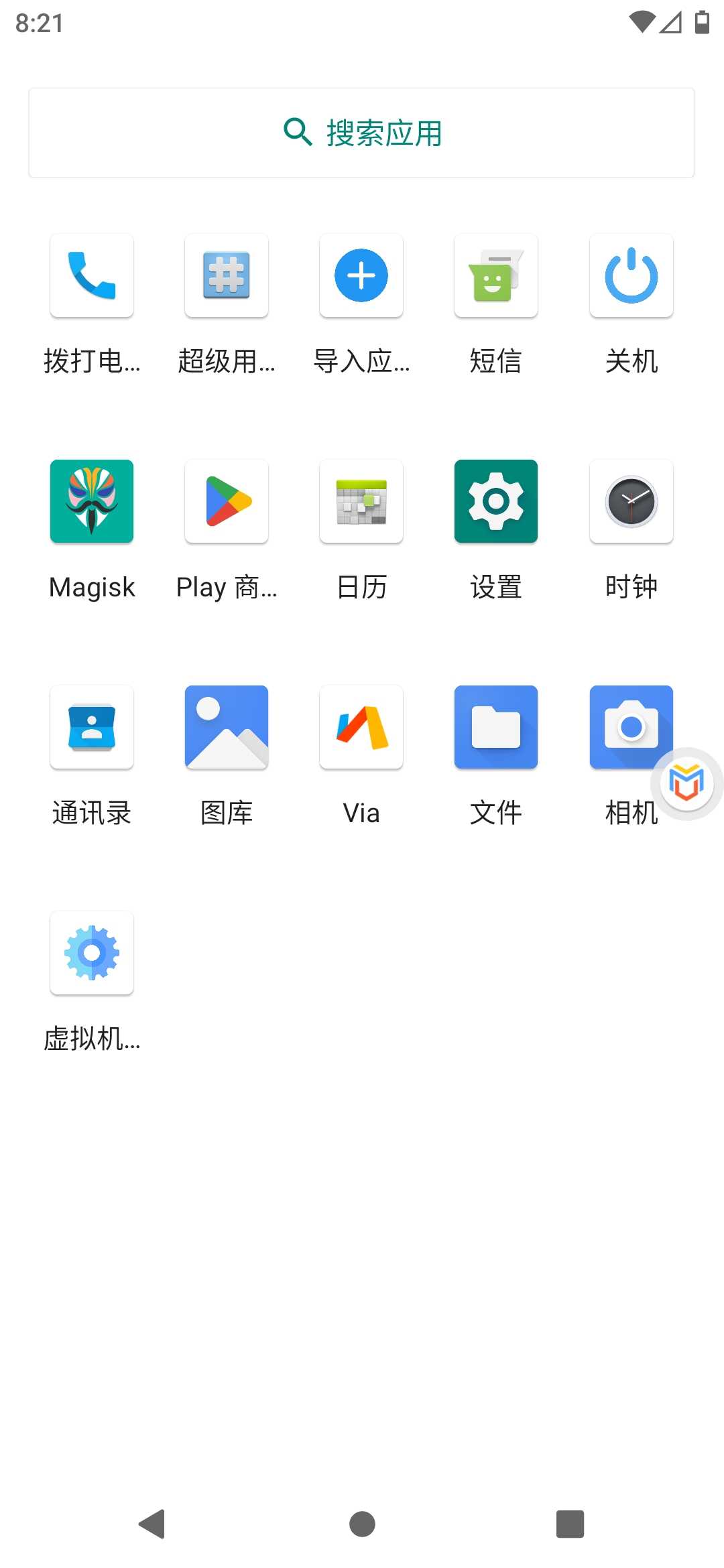Viewport: 724px width, 1568px height.
Task: Open the 关机 power-off option
Action: 630,276
